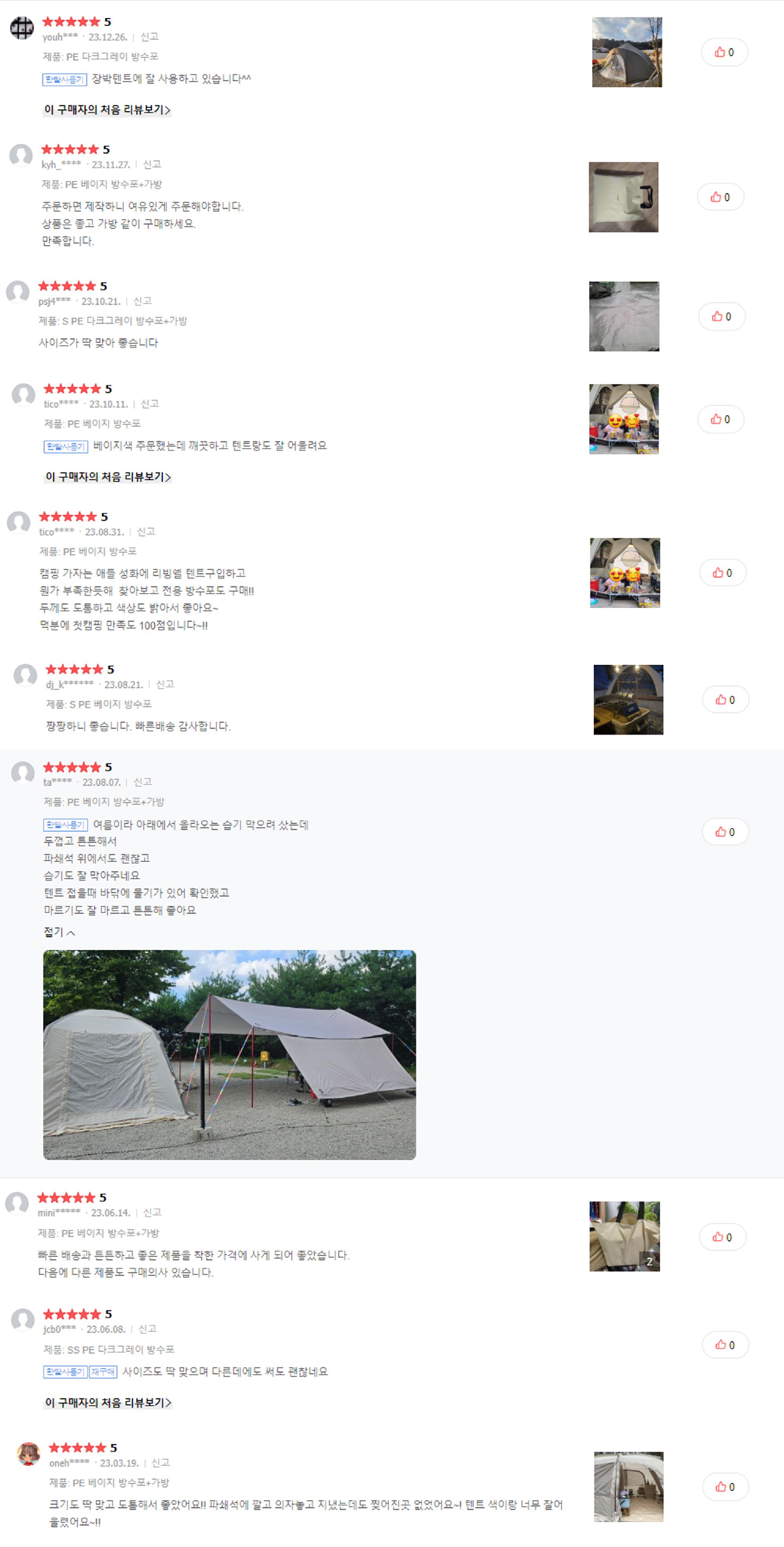Like ta****'s review
Image resolution: width=784 pixels, height=1547 pixels.
pyautogui.click(x=725, y=832)
